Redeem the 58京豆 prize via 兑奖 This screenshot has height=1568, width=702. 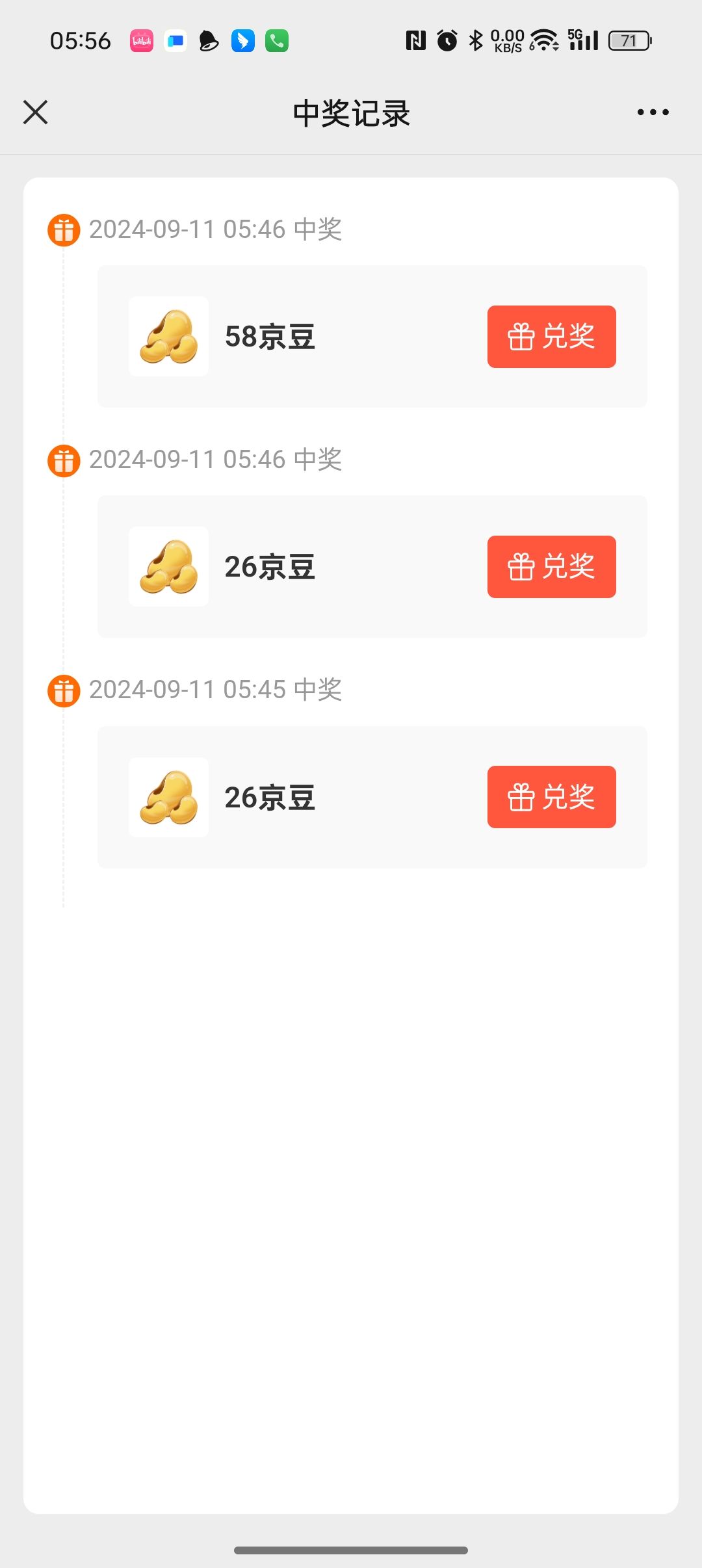(551, 337)
